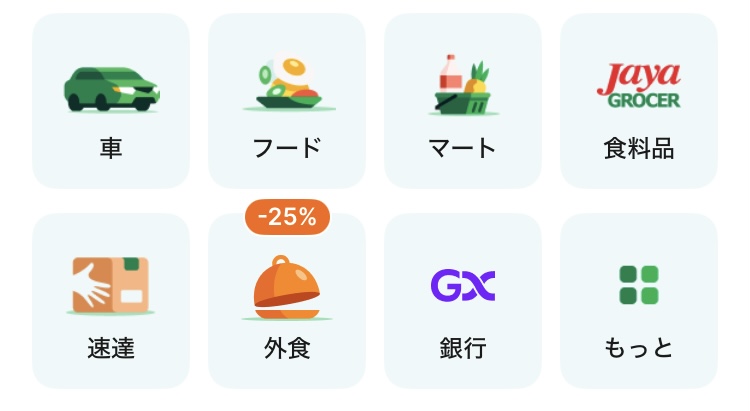Open the GX 銀行 banking tile
The width and height of the screenshot is (750, 411).
pyautogui.click(x=462, y=301)
